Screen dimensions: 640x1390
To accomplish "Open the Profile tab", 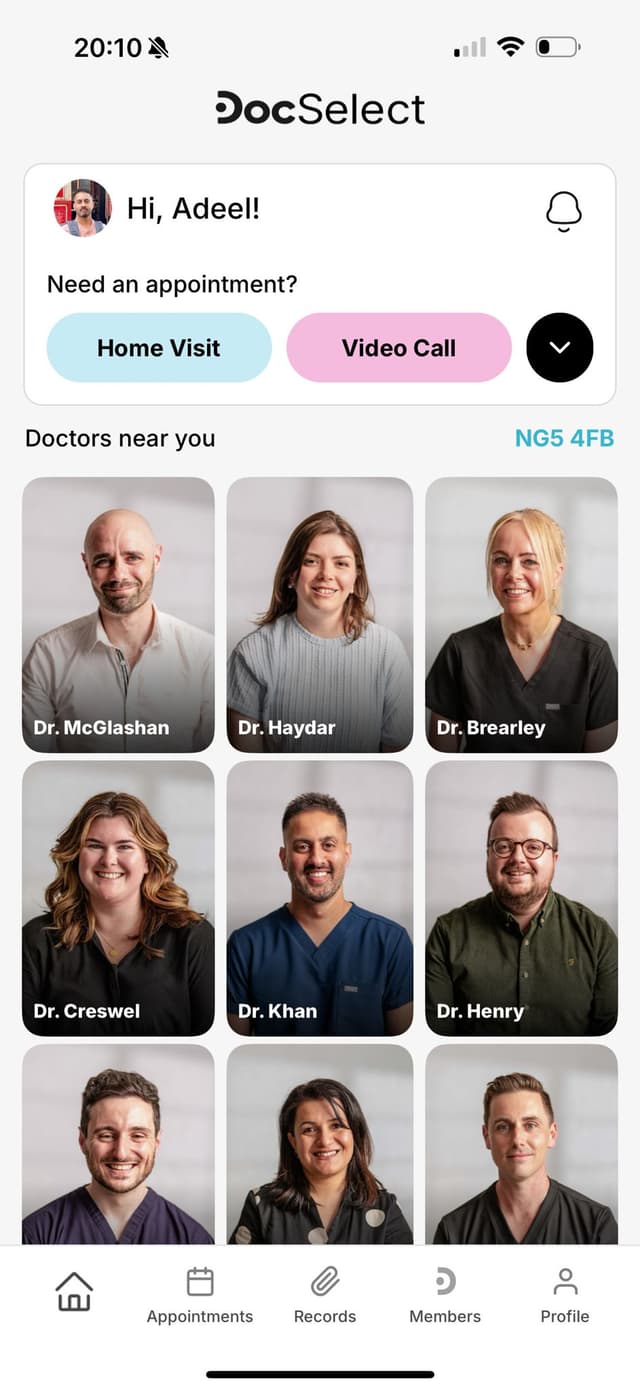I will click(565, 1296).
